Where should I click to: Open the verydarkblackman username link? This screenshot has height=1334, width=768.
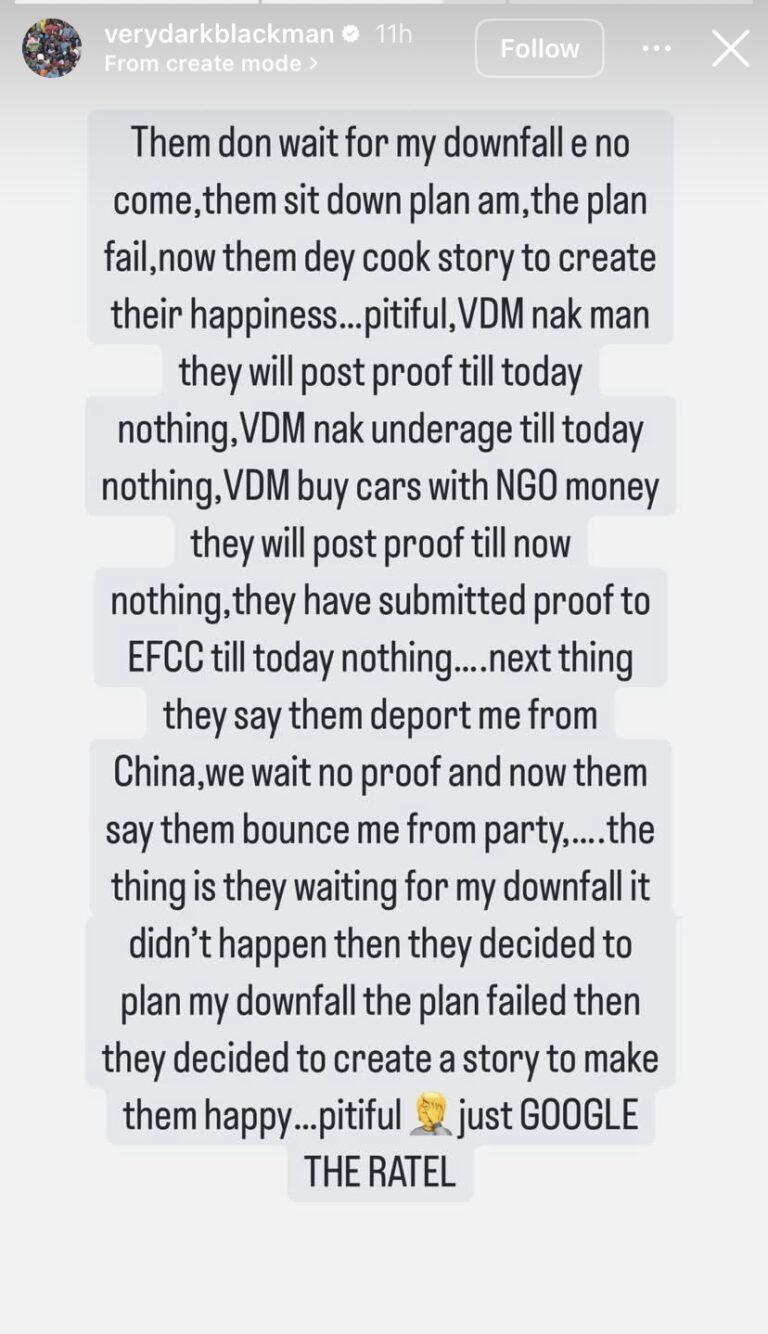pyautogui.click(x=218, y=33)
